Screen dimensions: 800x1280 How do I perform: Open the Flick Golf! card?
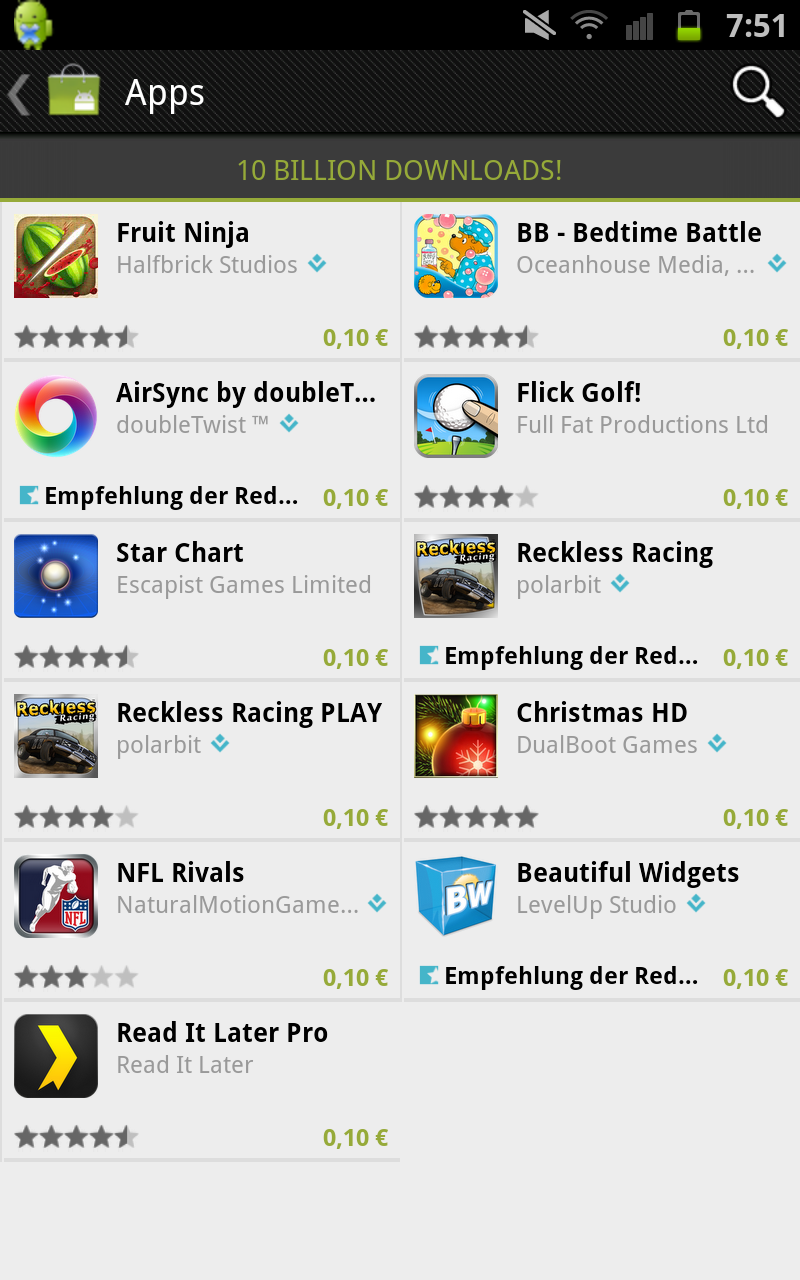[600, 440]
